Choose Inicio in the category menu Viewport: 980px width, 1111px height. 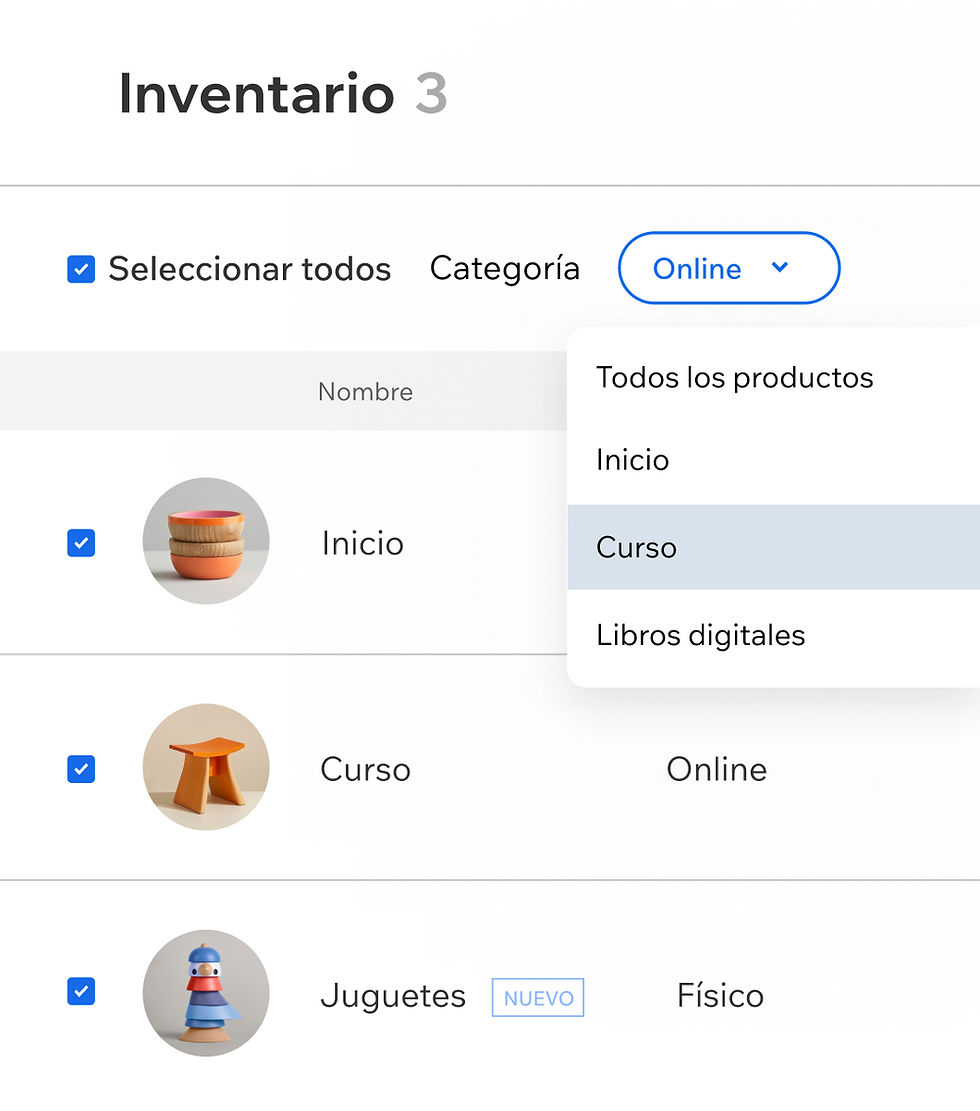632,460
